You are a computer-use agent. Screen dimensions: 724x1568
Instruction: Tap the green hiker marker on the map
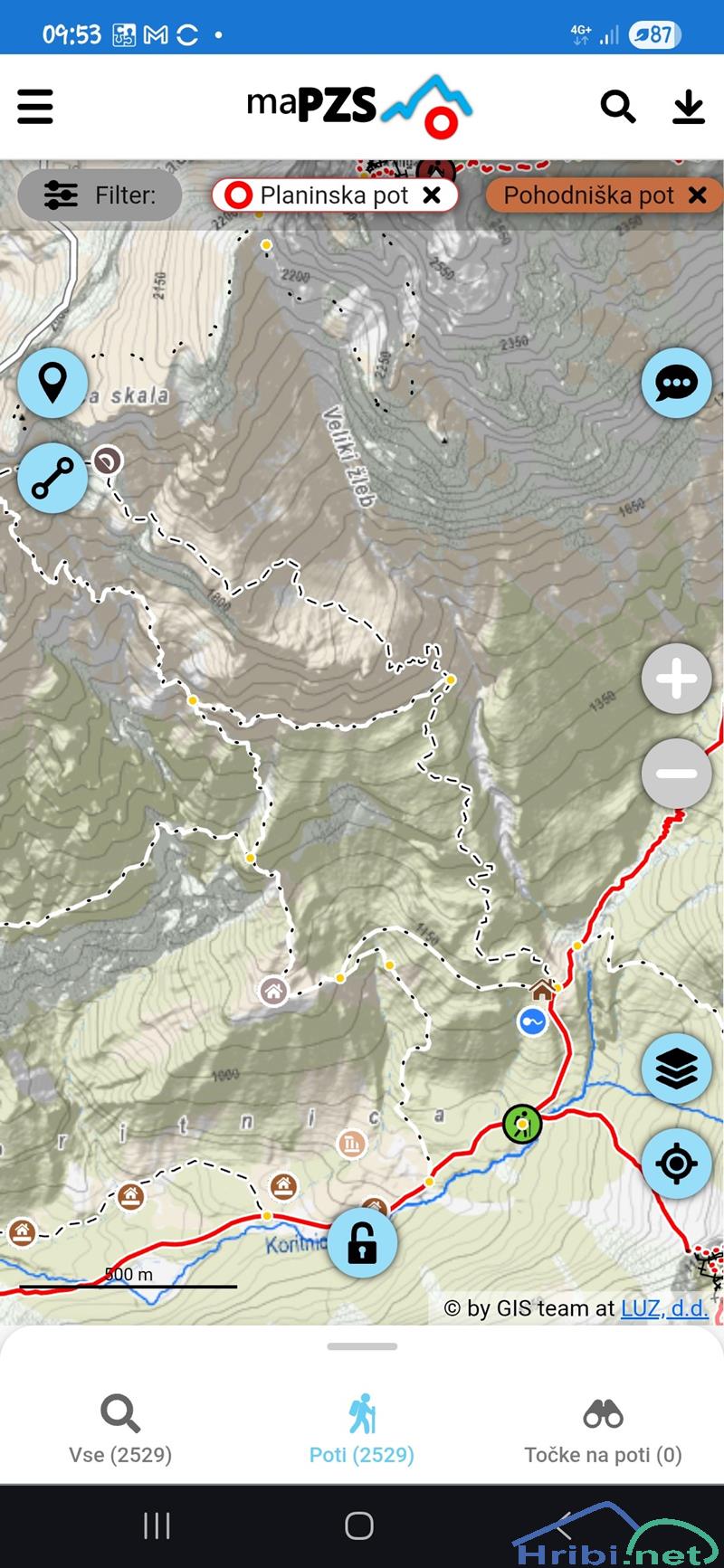click(522, 1125)
